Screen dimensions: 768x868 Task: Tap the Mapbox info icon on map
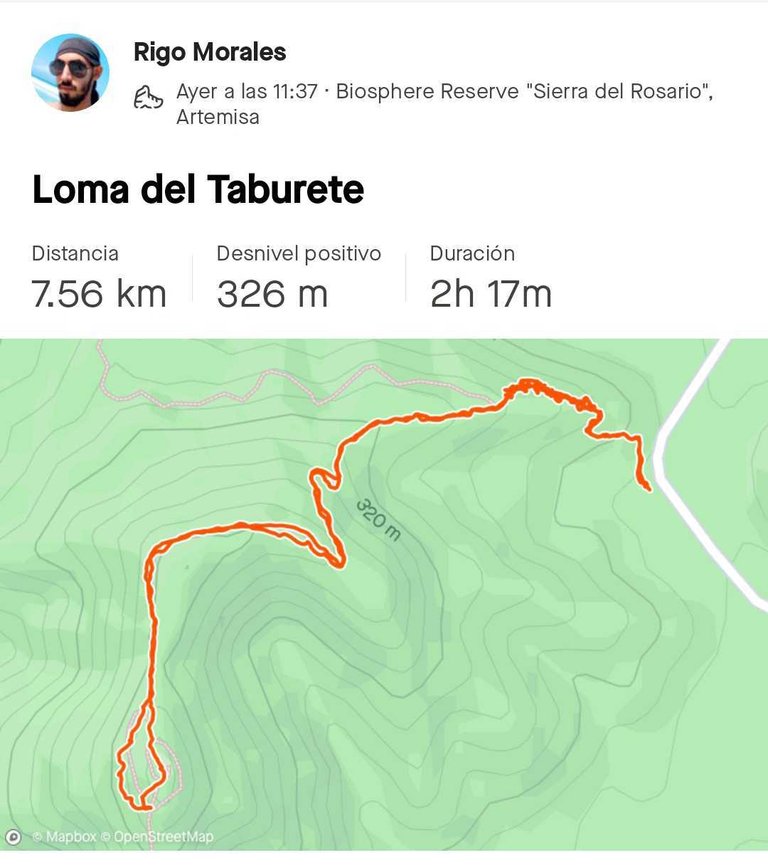[x=13, y=837]
